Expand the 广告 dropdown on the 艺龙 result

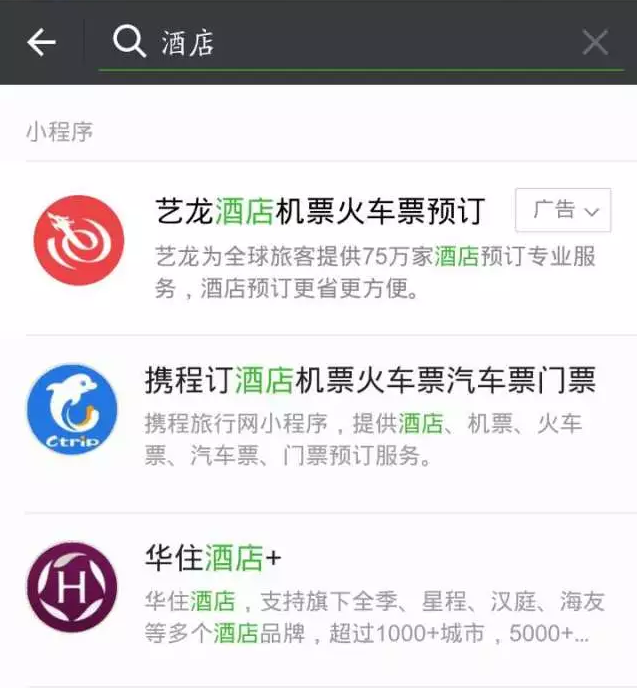tap(563, 211)
